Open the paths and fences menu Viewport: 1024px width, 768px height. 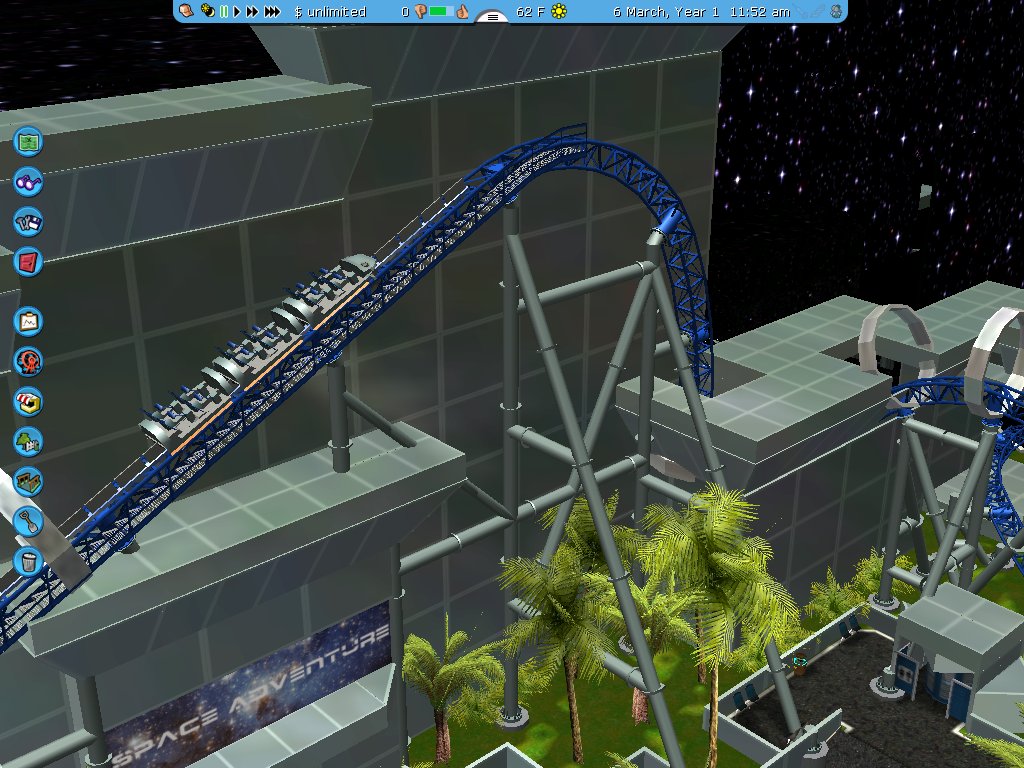(28, 481)
